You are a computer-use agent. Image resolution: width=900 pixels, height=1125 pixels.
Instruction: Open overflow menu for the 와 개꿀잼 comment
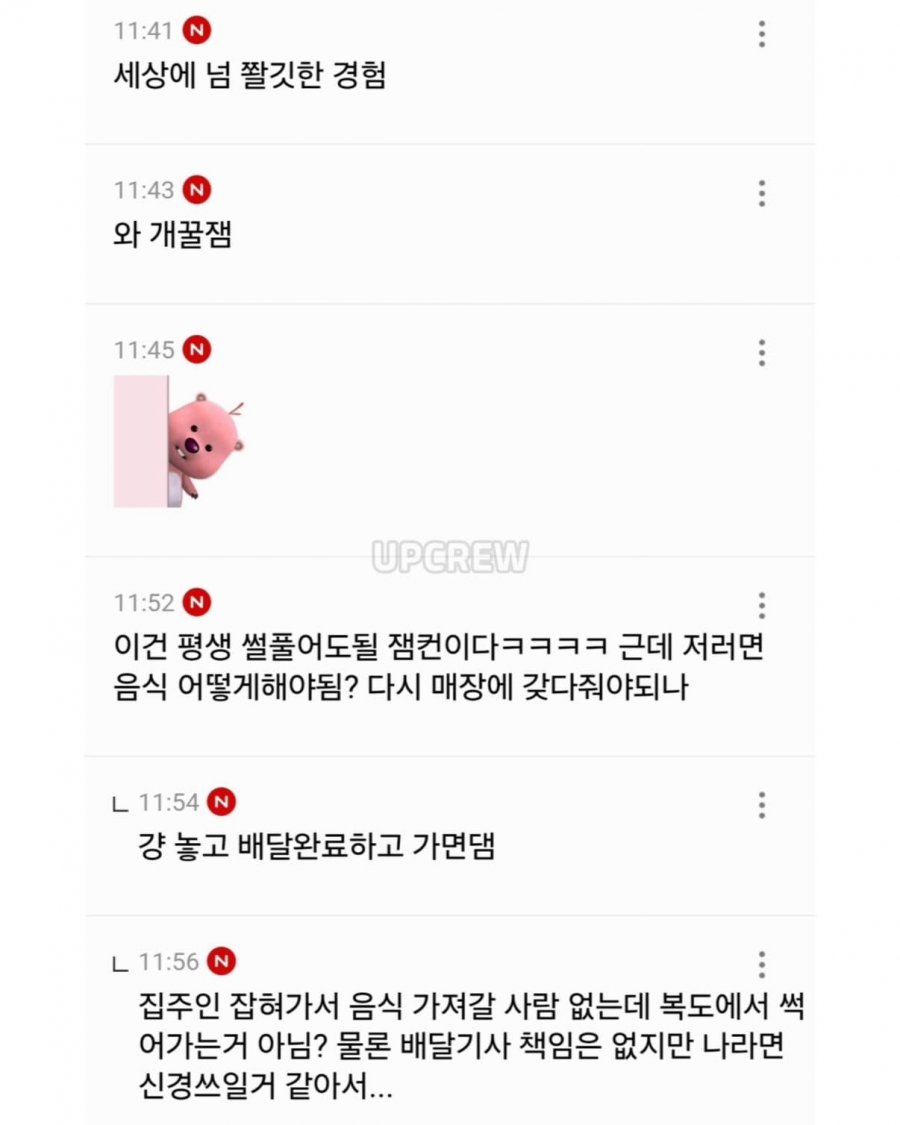point(761,193)
